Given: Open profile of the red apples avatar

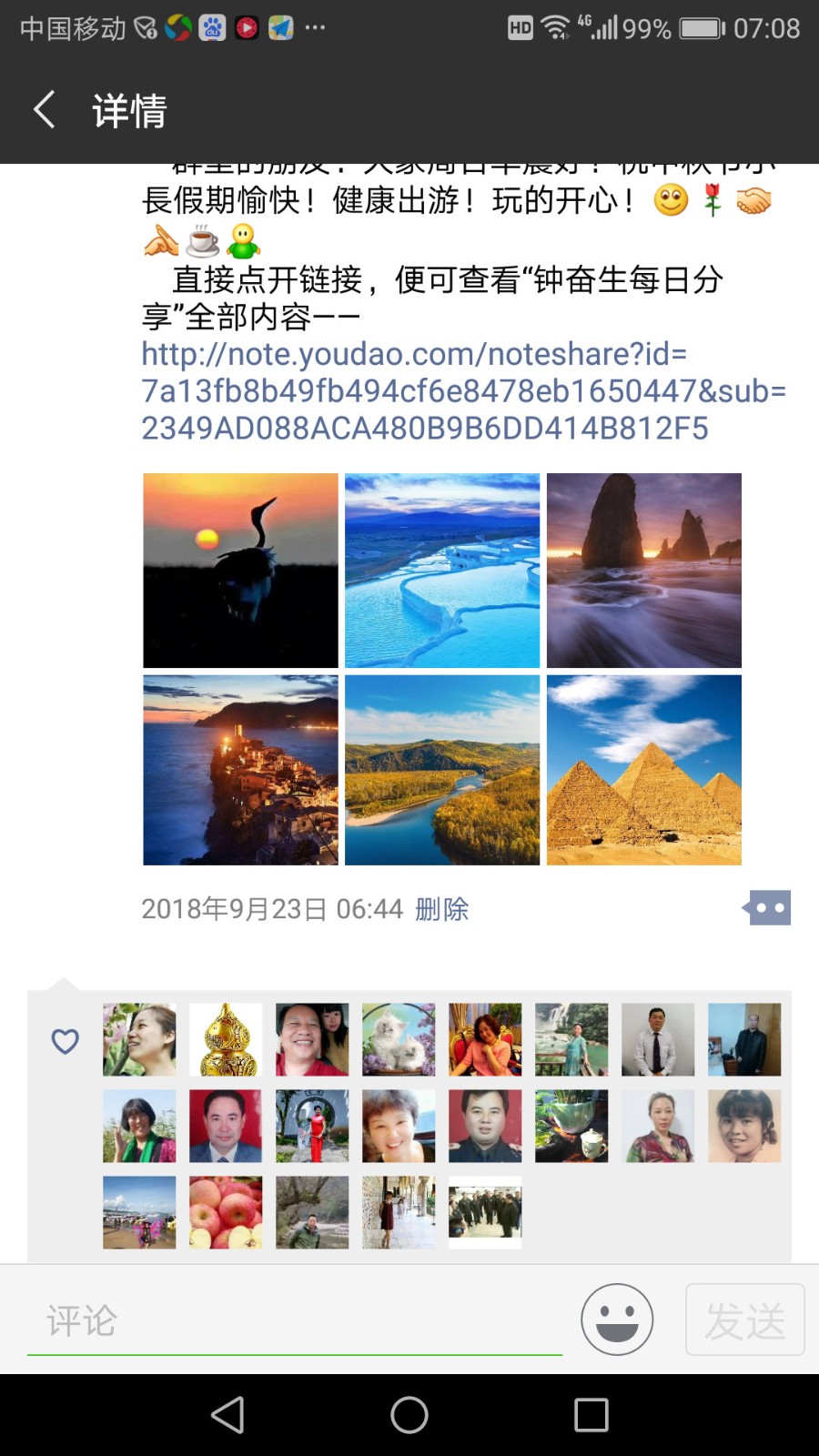Looking at the screenshot, I should tap(226, 1212).
